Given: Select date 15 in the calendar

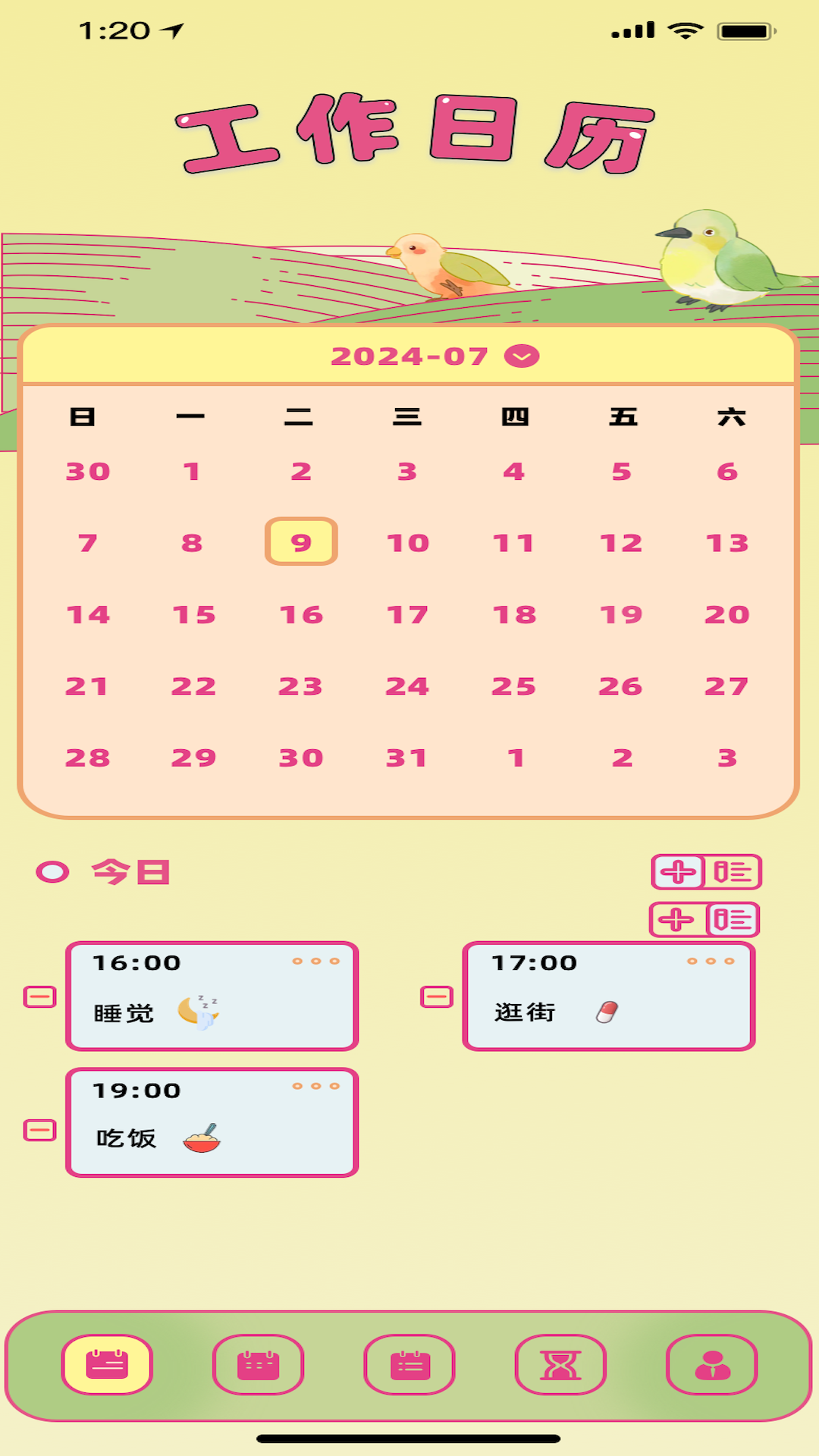Looking at the screenshot, I should (194, 614).
